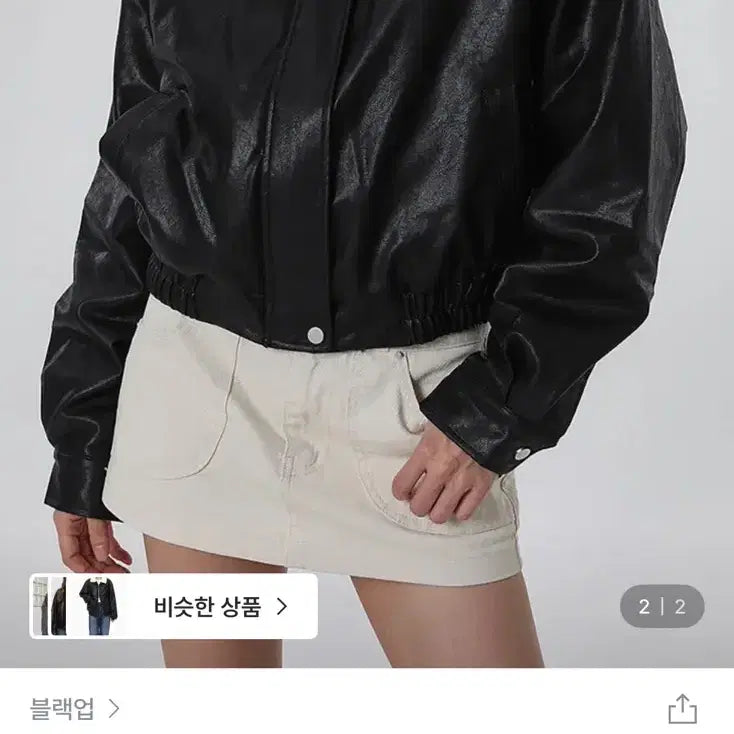Tap the product photo to view fullscreen
This screenshot has height=734, width=734.
[x=367, y=300]
